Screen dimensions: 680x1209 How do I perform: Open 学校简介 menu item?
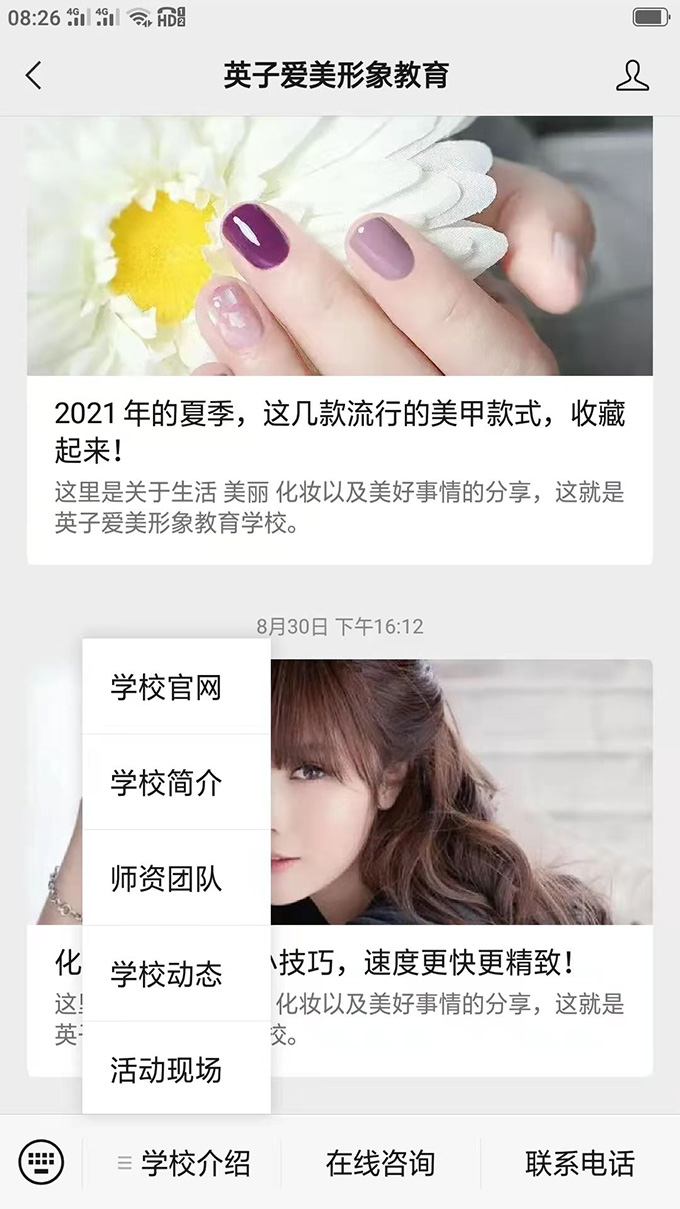(x=166, y=783)
